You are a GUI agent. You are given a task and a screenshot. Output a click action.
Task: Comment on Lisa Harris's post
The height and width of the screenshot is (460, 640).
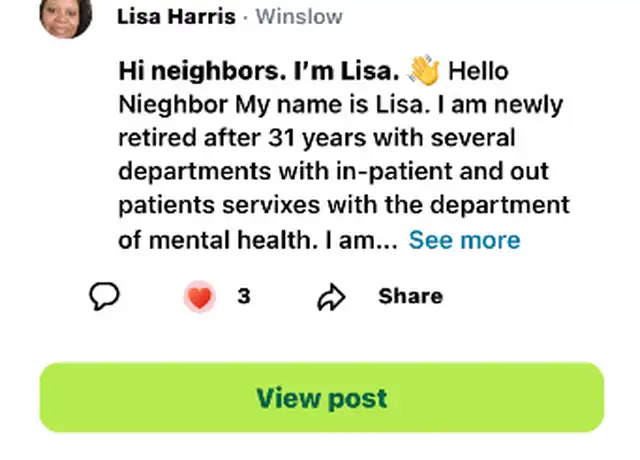pos(106,296)
